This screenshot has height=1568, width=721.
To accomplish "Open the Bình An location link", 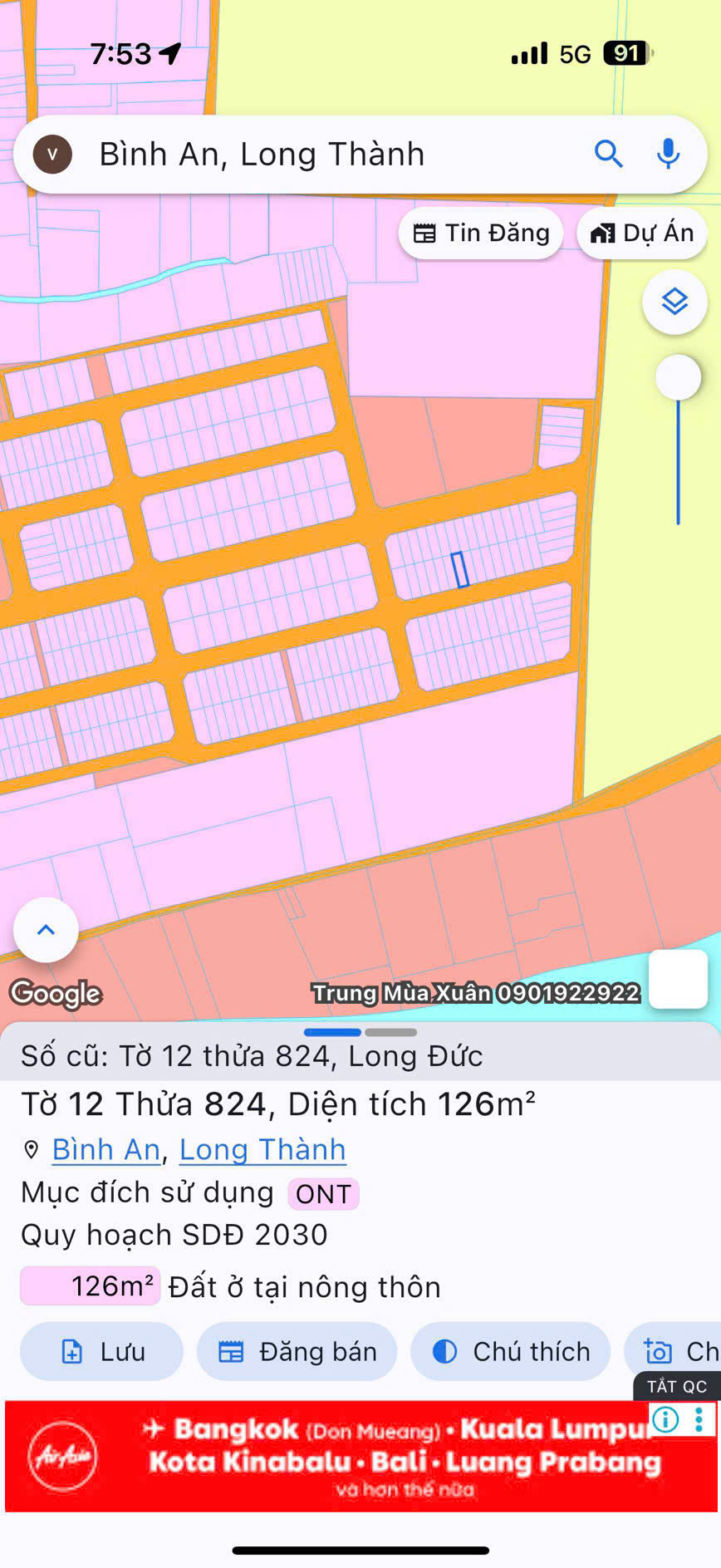I will coord(105,1149).
